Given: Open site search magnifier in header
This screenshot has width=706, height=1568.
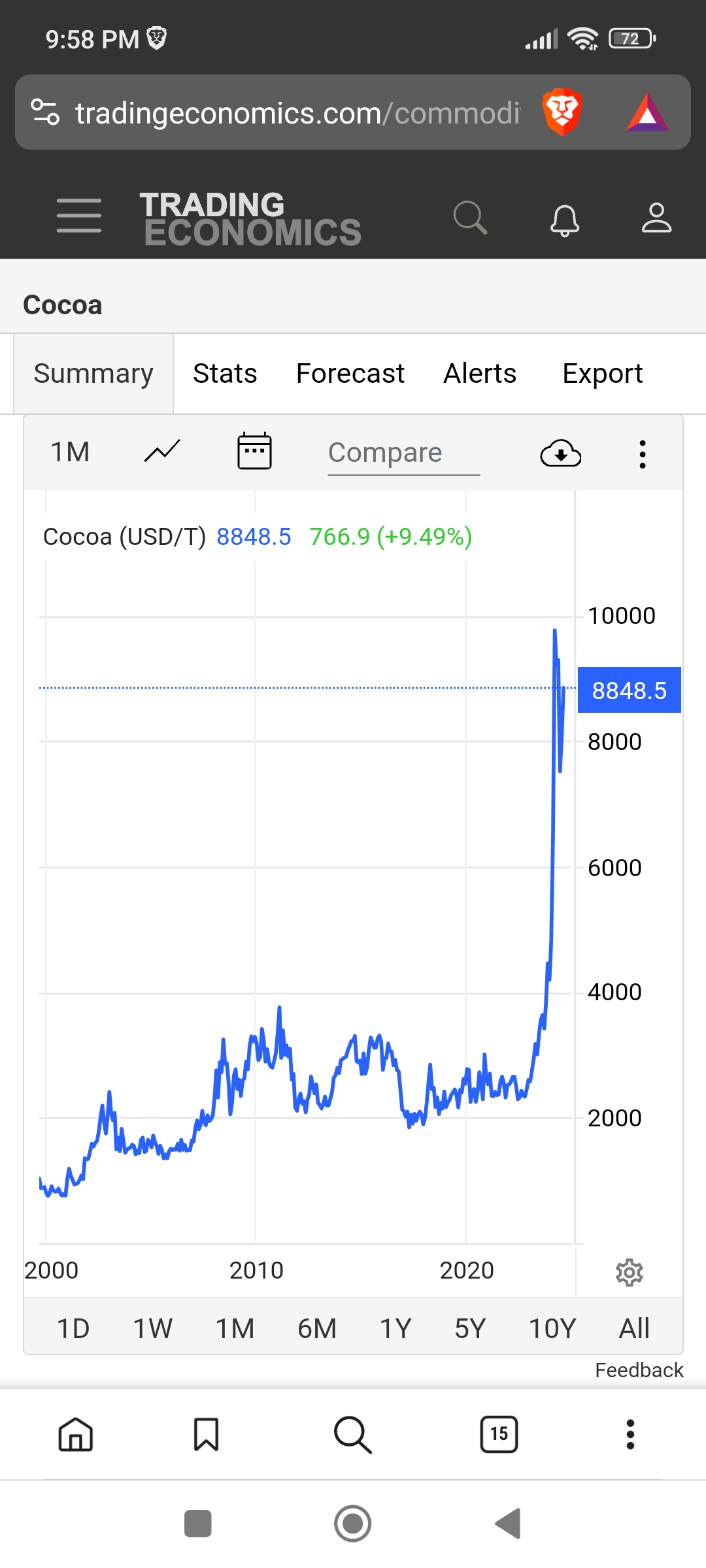Looking at the screenshot, I should tap(470, 218).
